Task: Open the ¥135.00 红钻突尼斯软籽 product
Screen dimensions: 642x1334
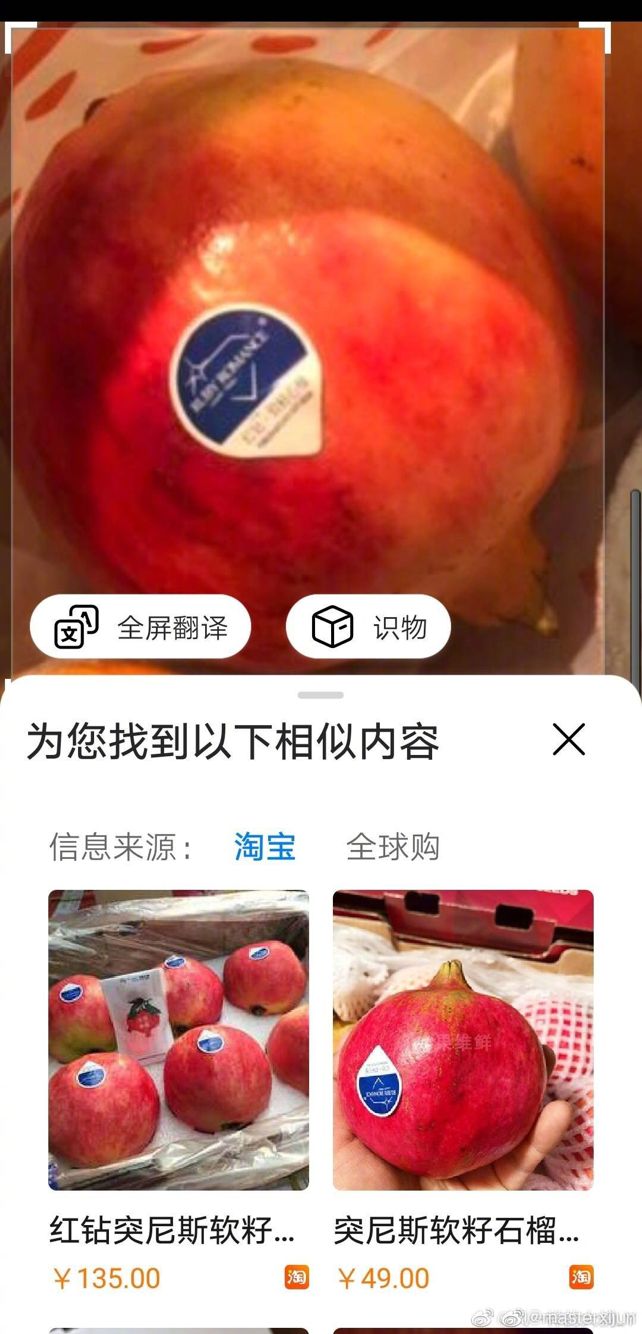Action: [x=178, y=1040]
